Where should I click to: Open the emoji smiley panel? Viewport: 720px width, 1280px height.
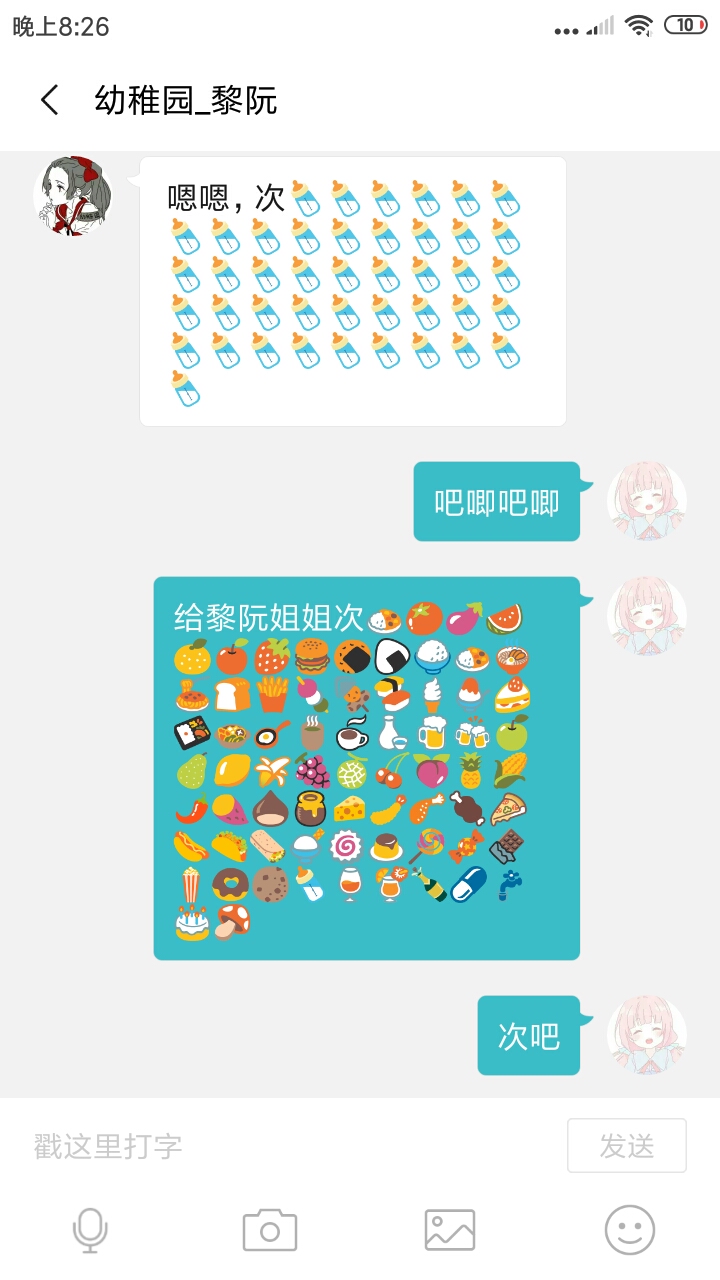coord(630,1230)
